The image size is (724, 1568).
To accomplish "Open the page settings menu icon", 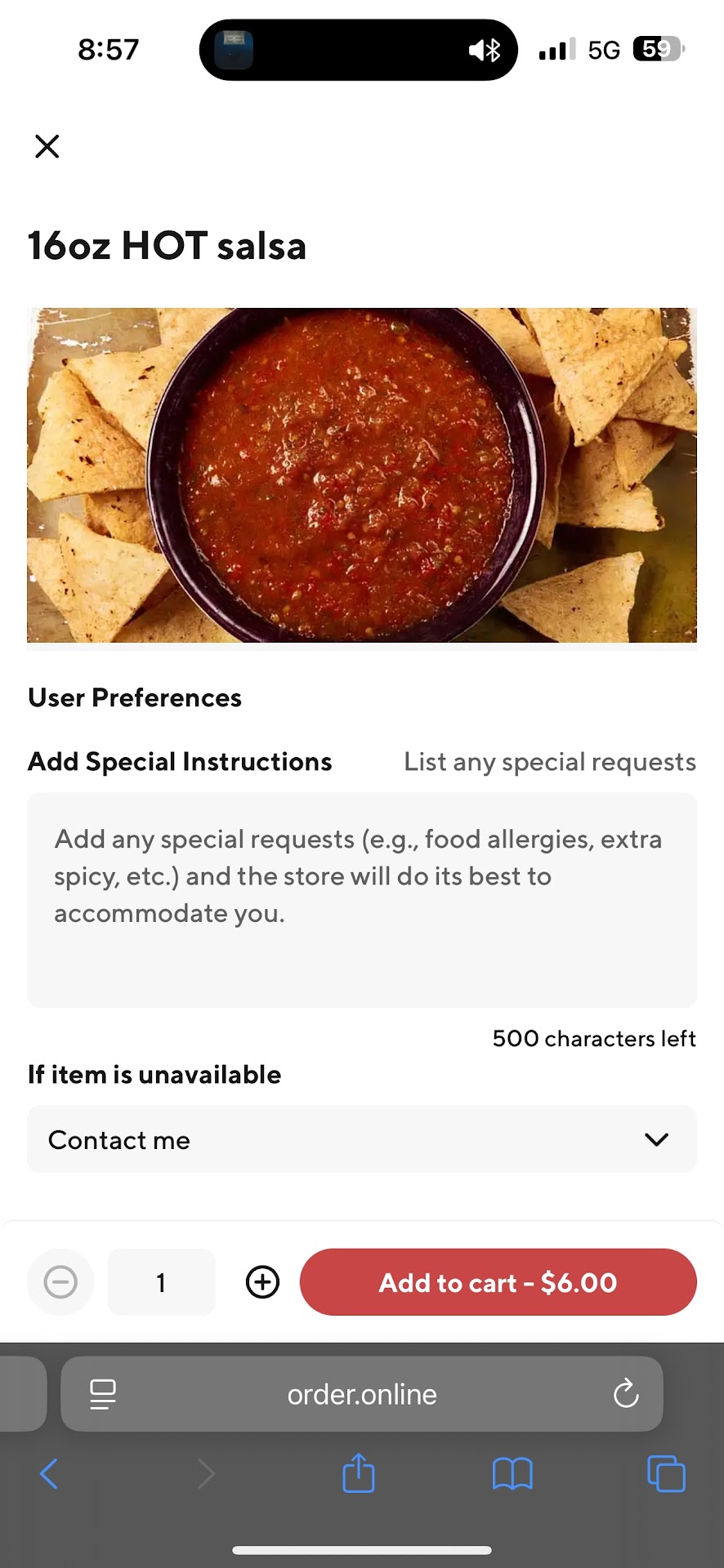I will tap(103, 1394).
